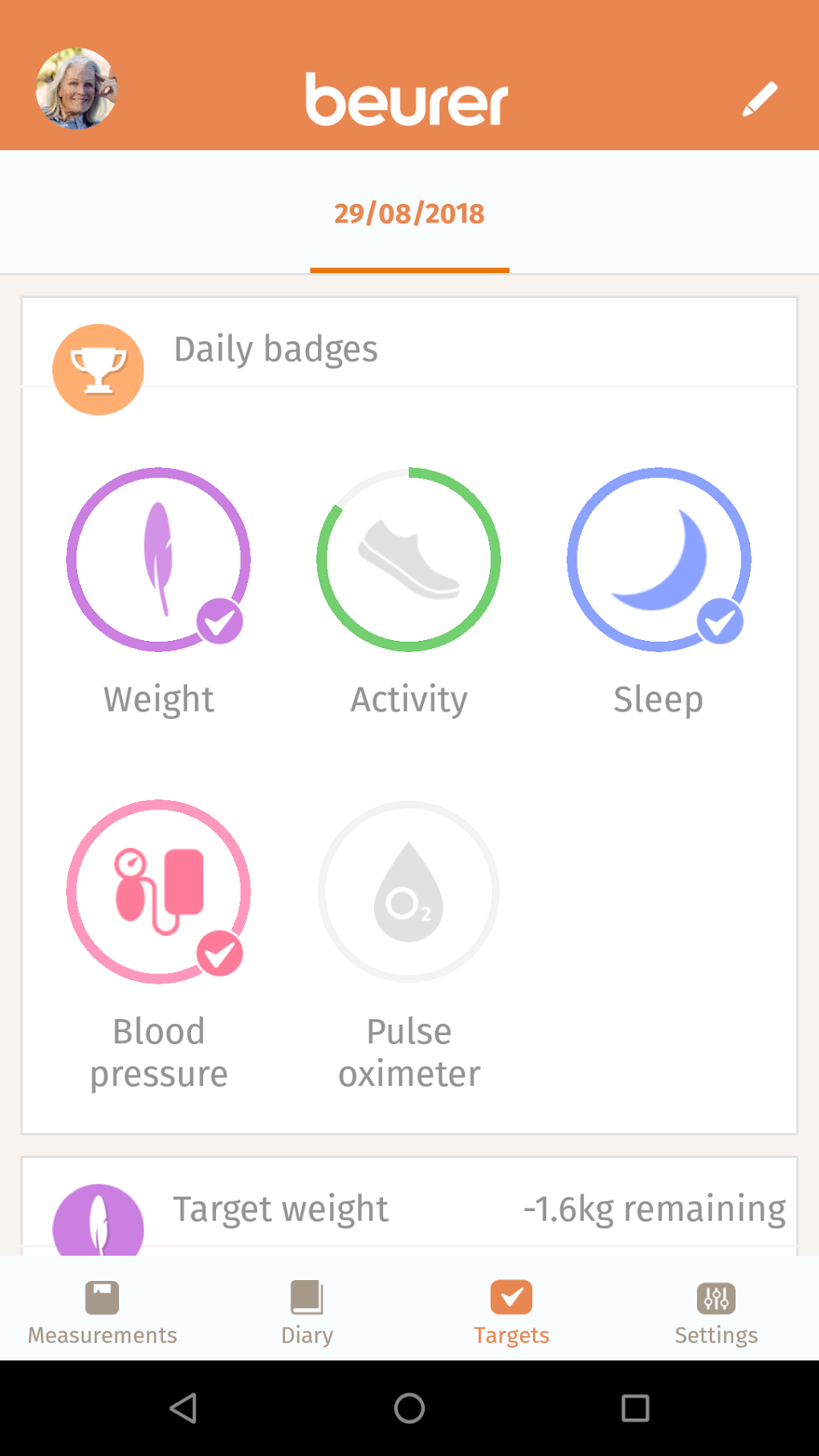Switch to the Targets navigation tab
The width and height of the screenshot is (819, 1456).
coord(511,1312)
